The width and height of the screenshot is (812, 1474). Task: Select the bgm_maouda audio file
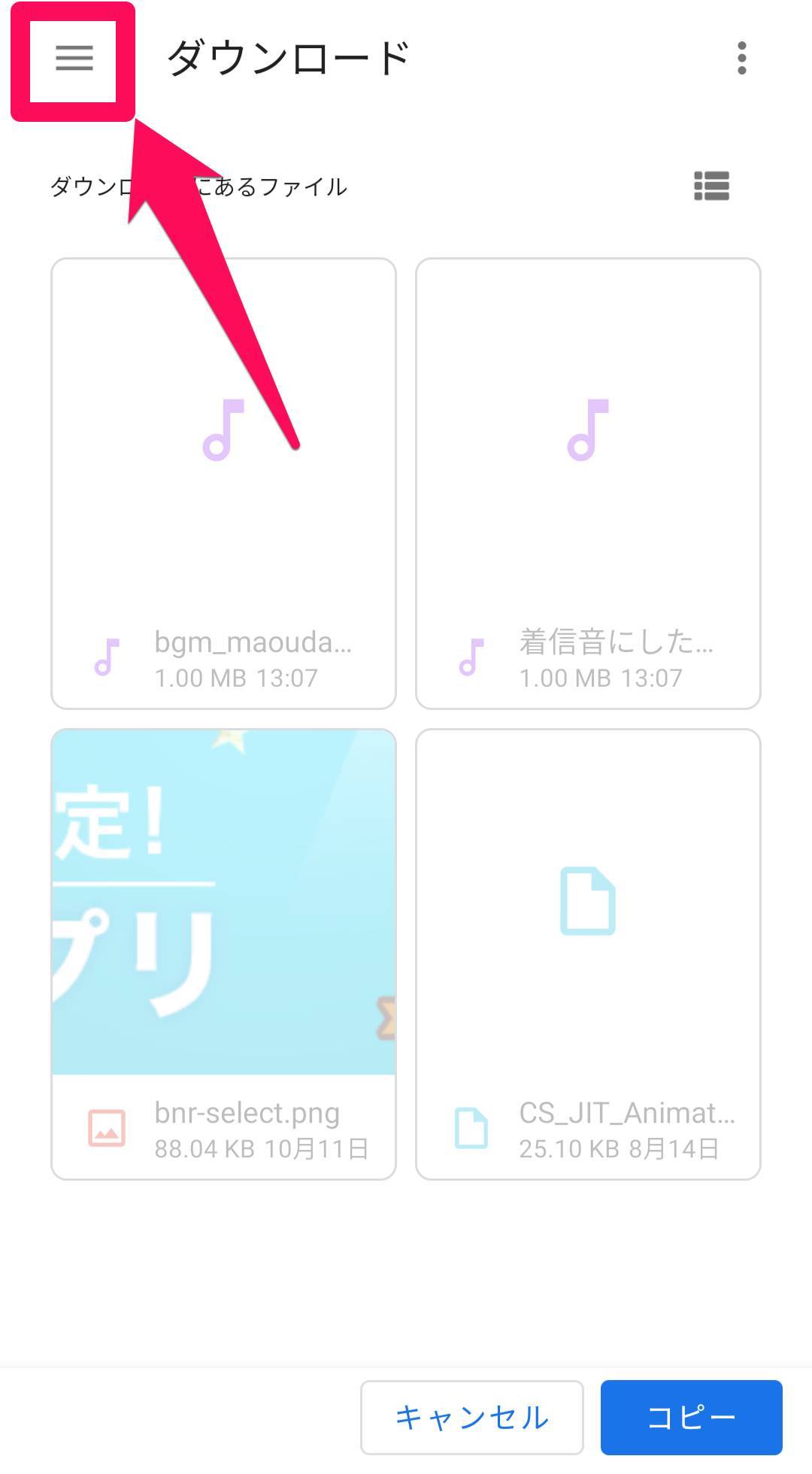(x=223, y=483)
